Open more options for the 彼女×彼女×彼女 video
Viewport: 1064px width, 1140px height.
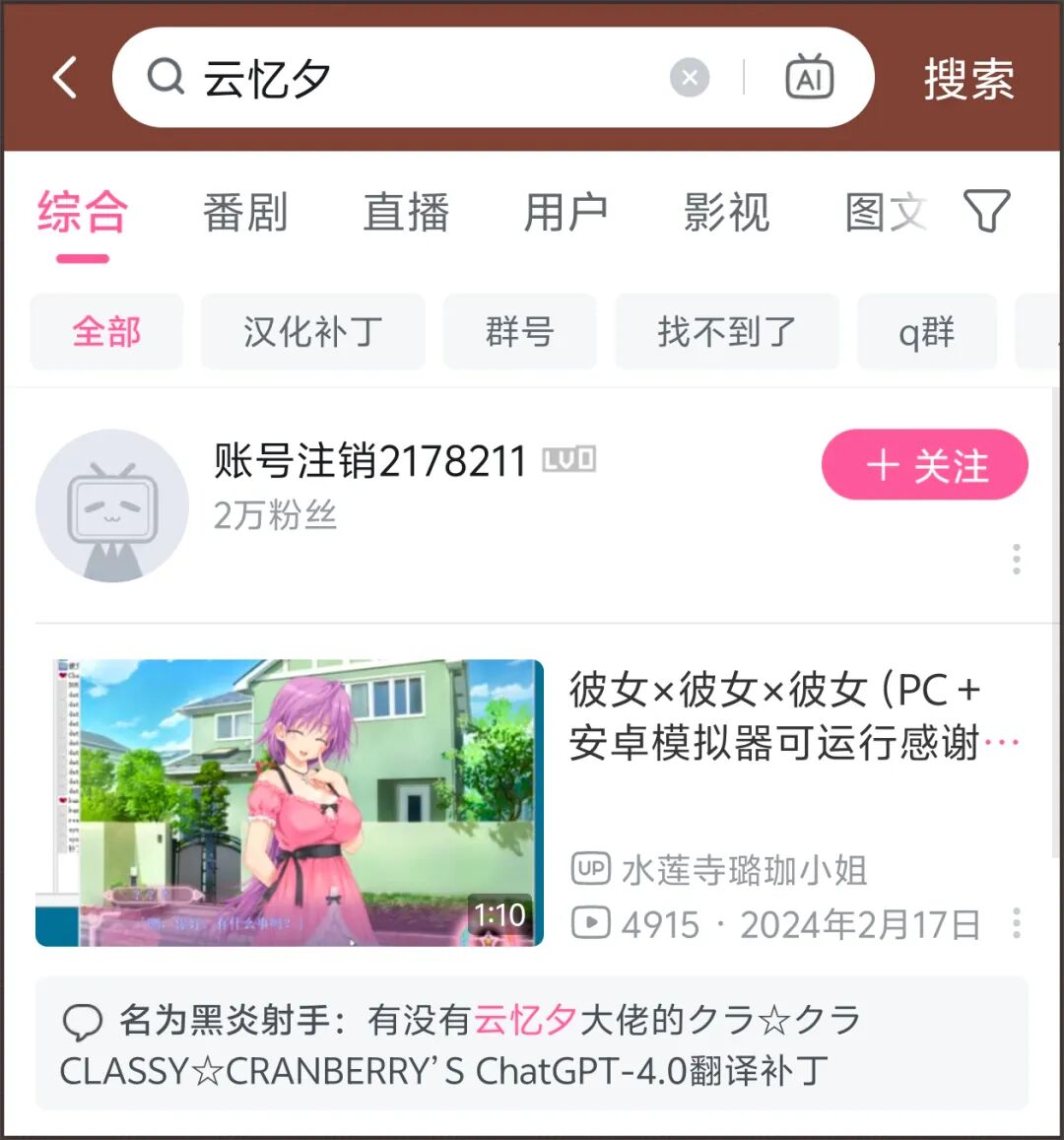pos(1016,923)
